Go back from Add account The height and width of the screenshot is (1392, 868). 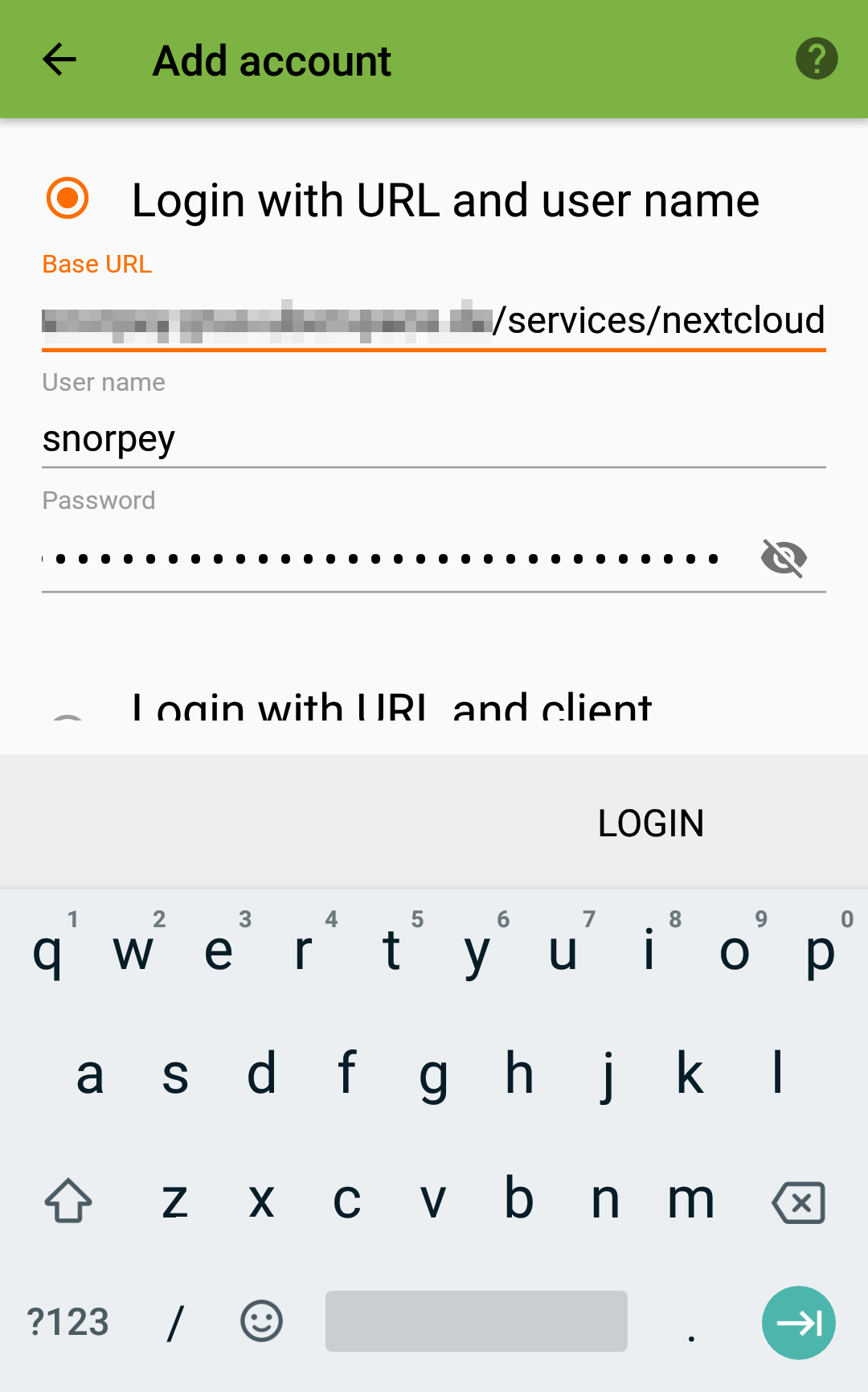click(x=59, y=60)
